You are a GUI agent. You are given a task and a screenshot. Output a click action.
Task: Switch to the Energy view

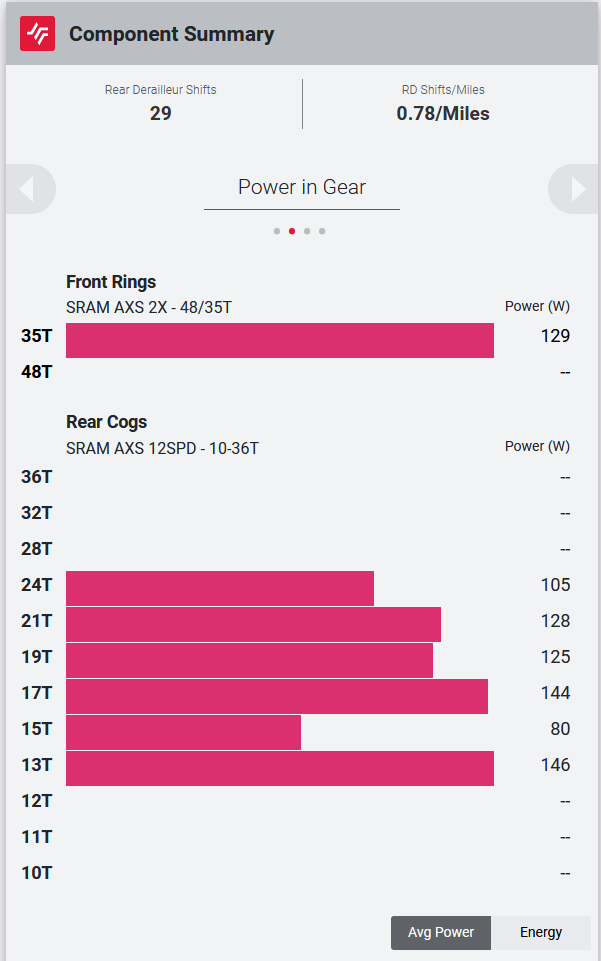540,932
